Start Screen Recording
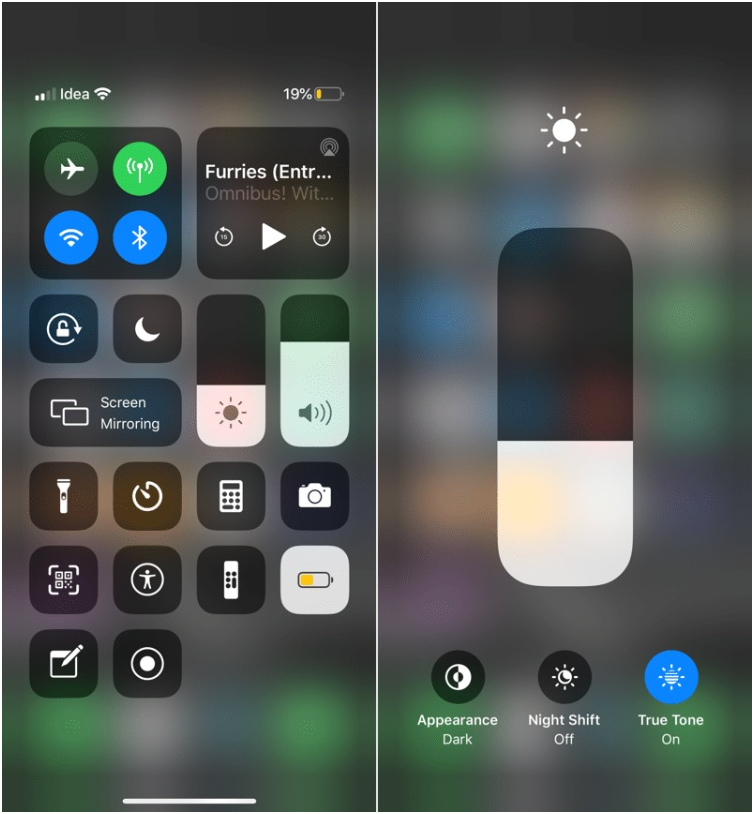This screenshot has height=814, width=754. click(147, 664)
